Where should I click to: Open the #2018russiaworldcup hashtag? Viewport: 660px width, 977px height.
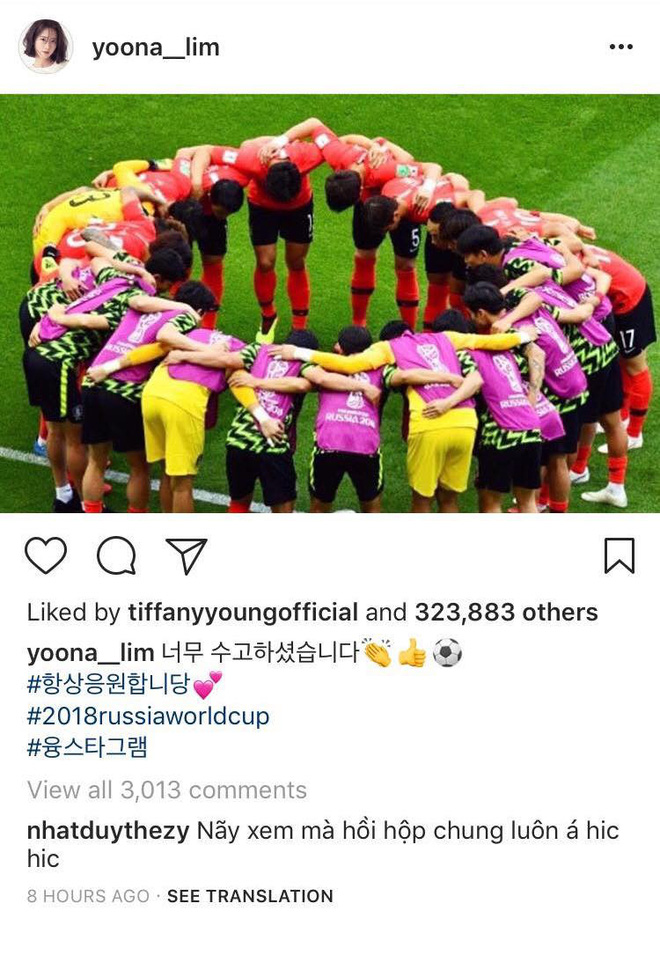(x=148, y=716)
